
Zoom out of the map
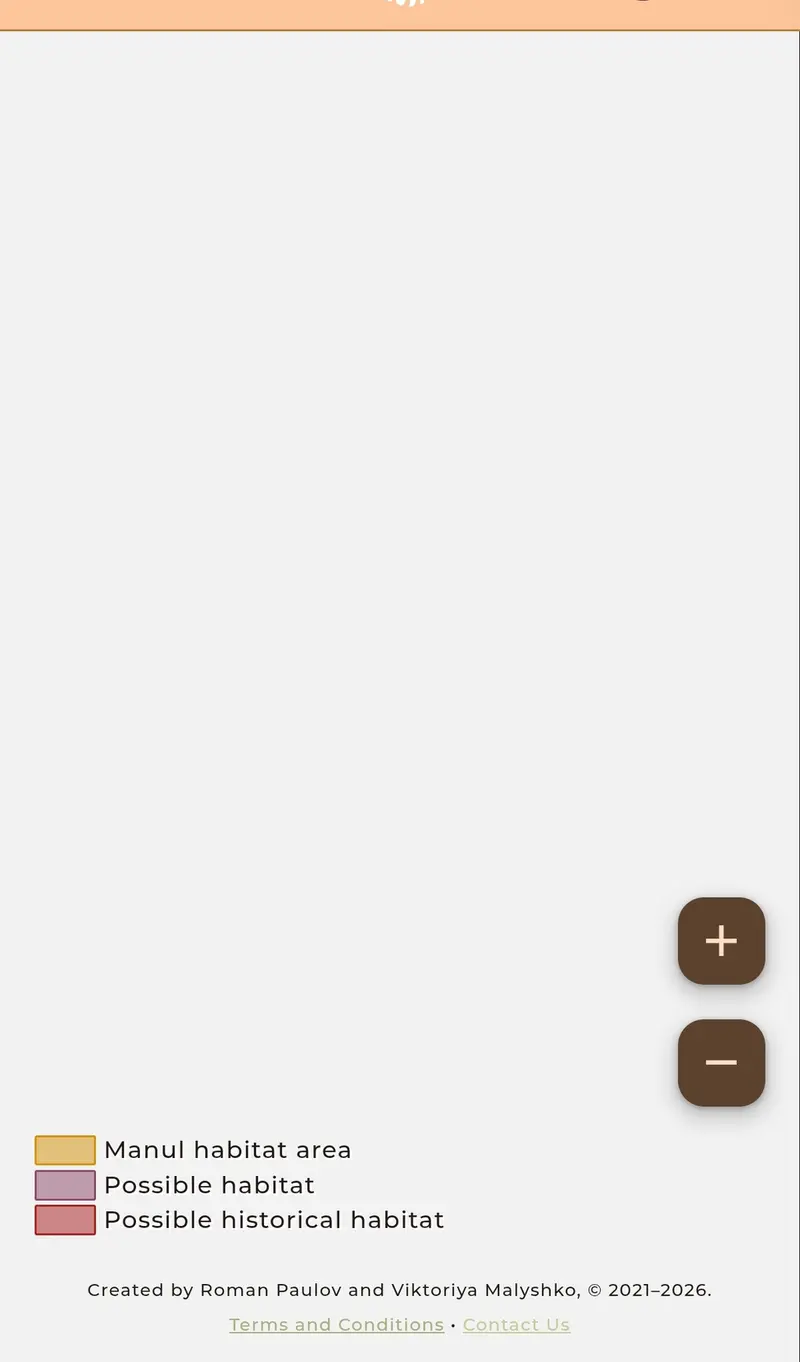pos(721,1063)
